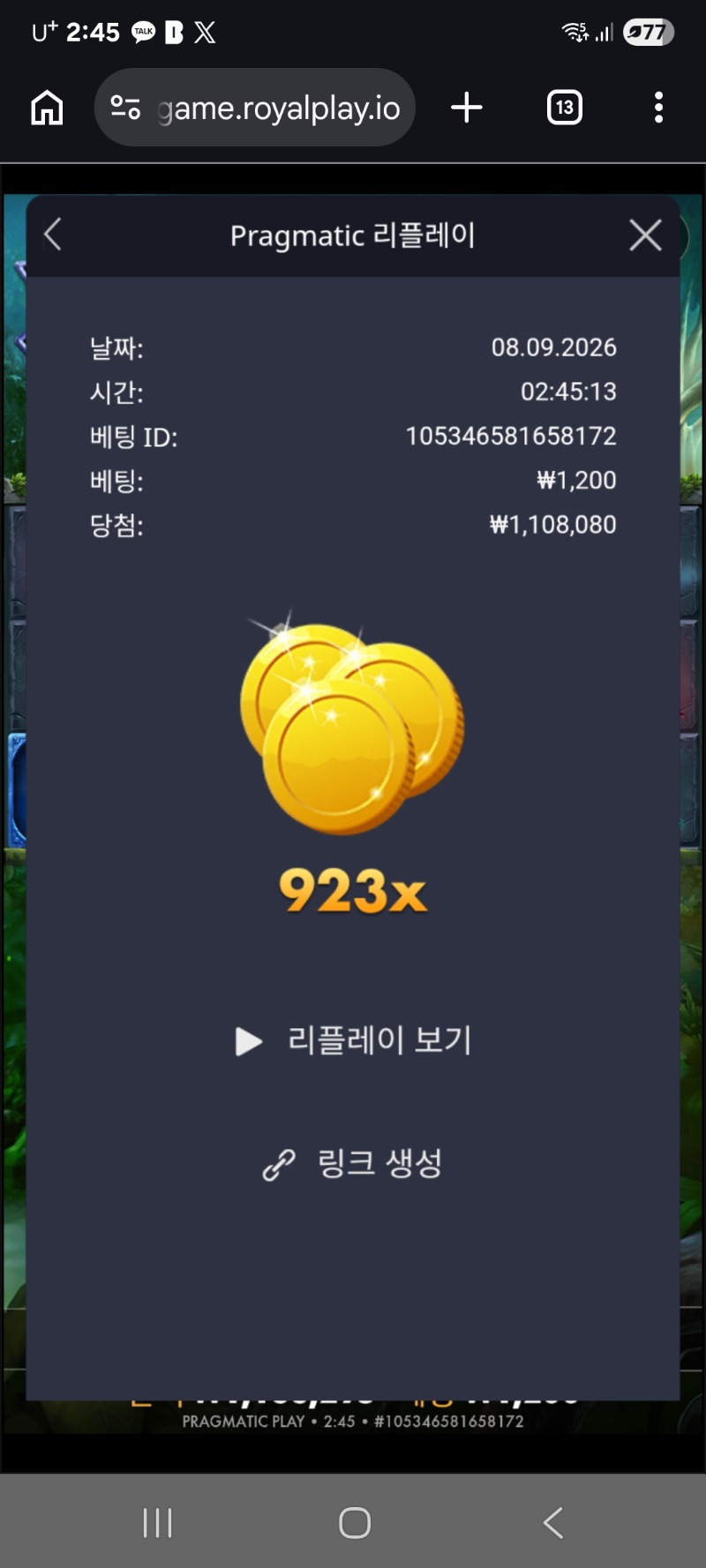Open the browser overflow menu
706x1568 pixels.
(658, 108)
